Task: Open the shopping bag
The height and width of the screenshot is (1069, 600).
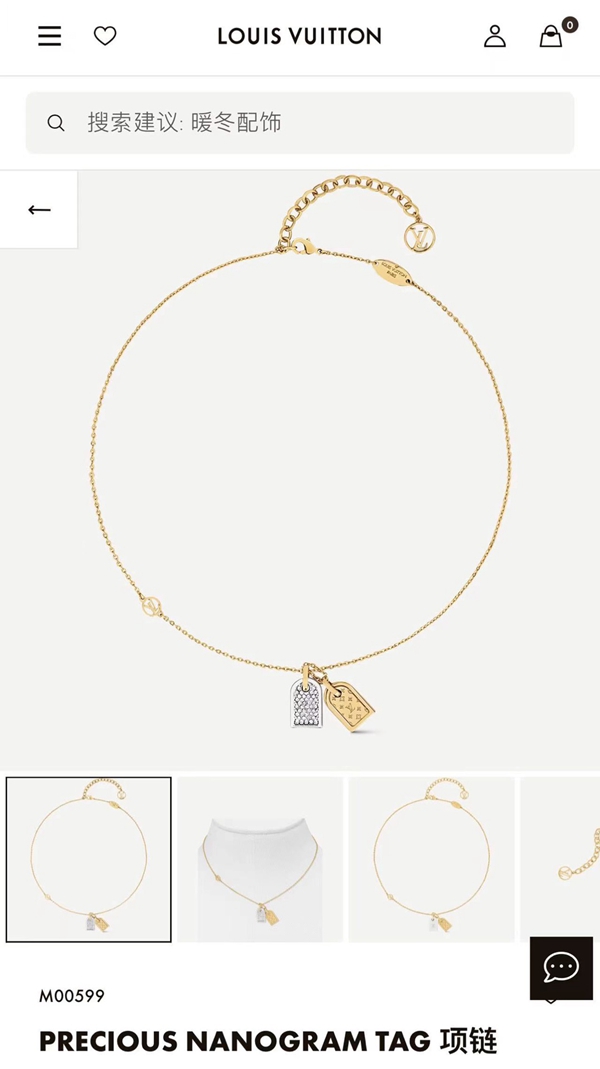Action: (551, 37)
